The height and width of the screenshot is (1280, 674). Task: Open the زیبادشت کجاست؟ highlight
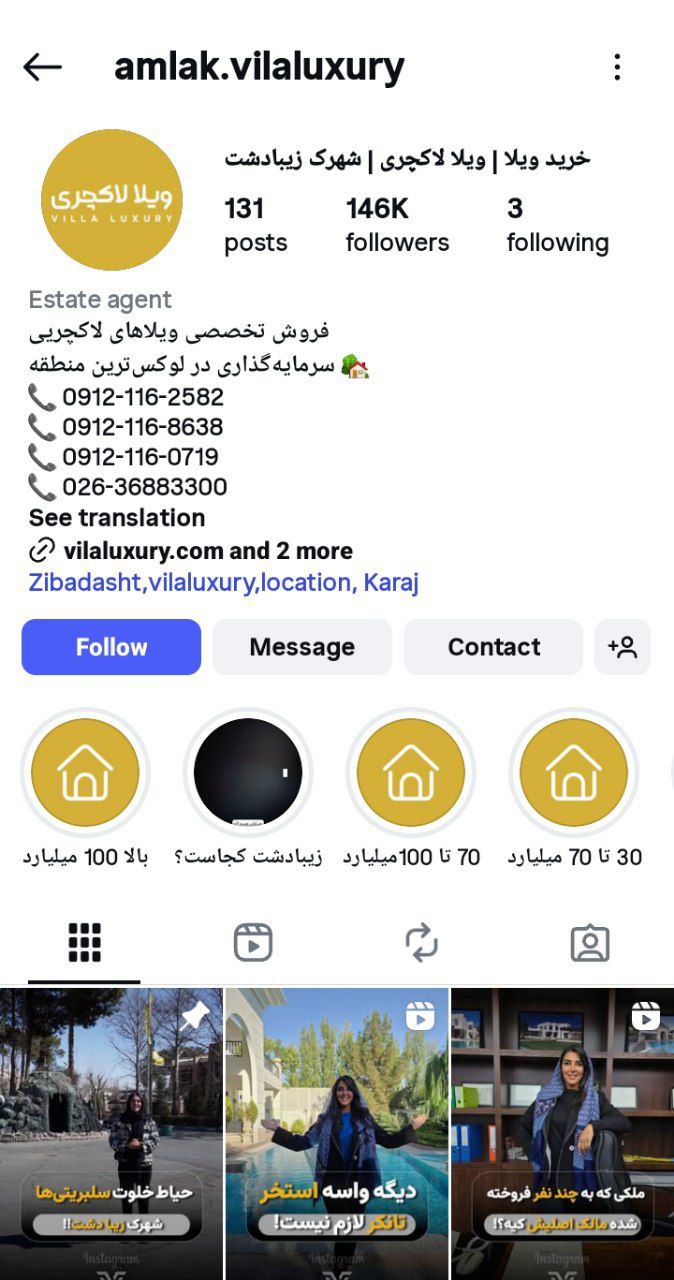(x=248, y=772)
